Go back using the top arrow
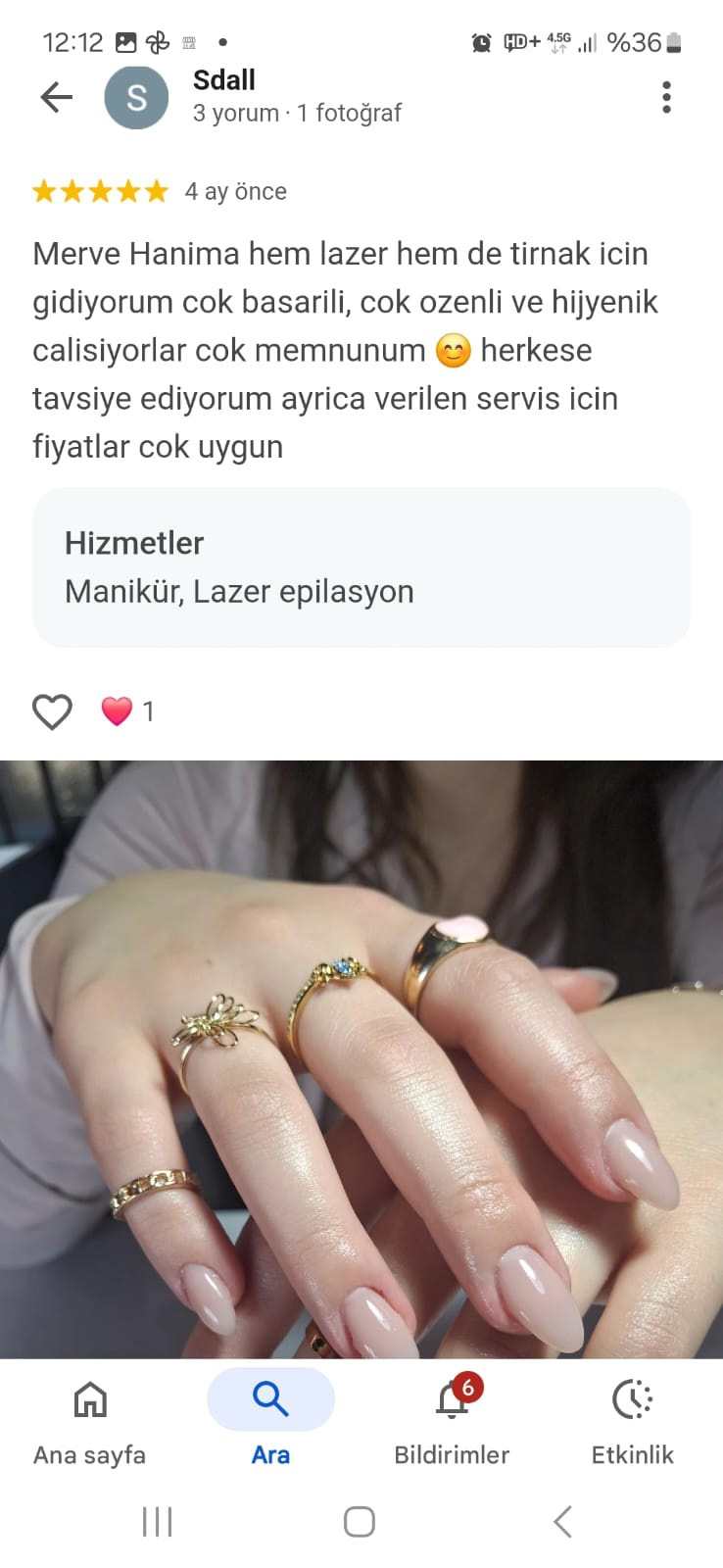 pos(56,97)
